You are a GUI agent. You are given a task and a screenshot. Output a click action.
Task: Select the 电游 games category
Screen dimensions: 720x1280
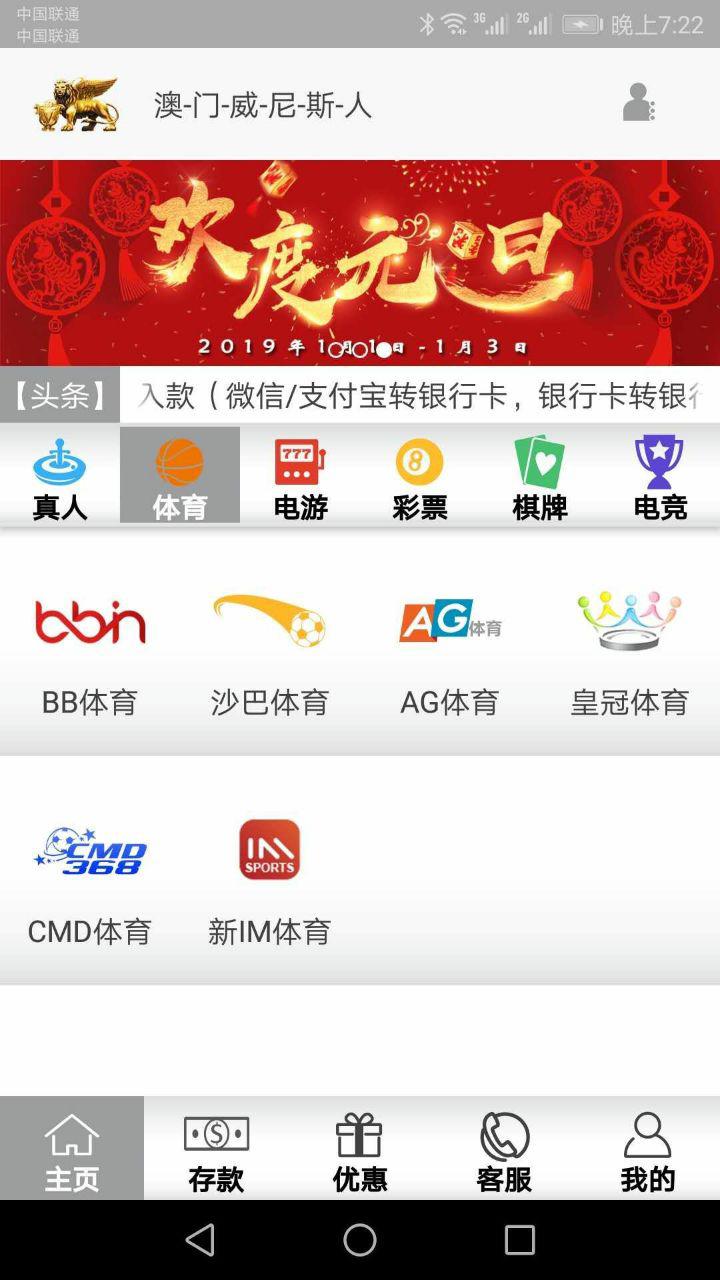coord(299,475)
